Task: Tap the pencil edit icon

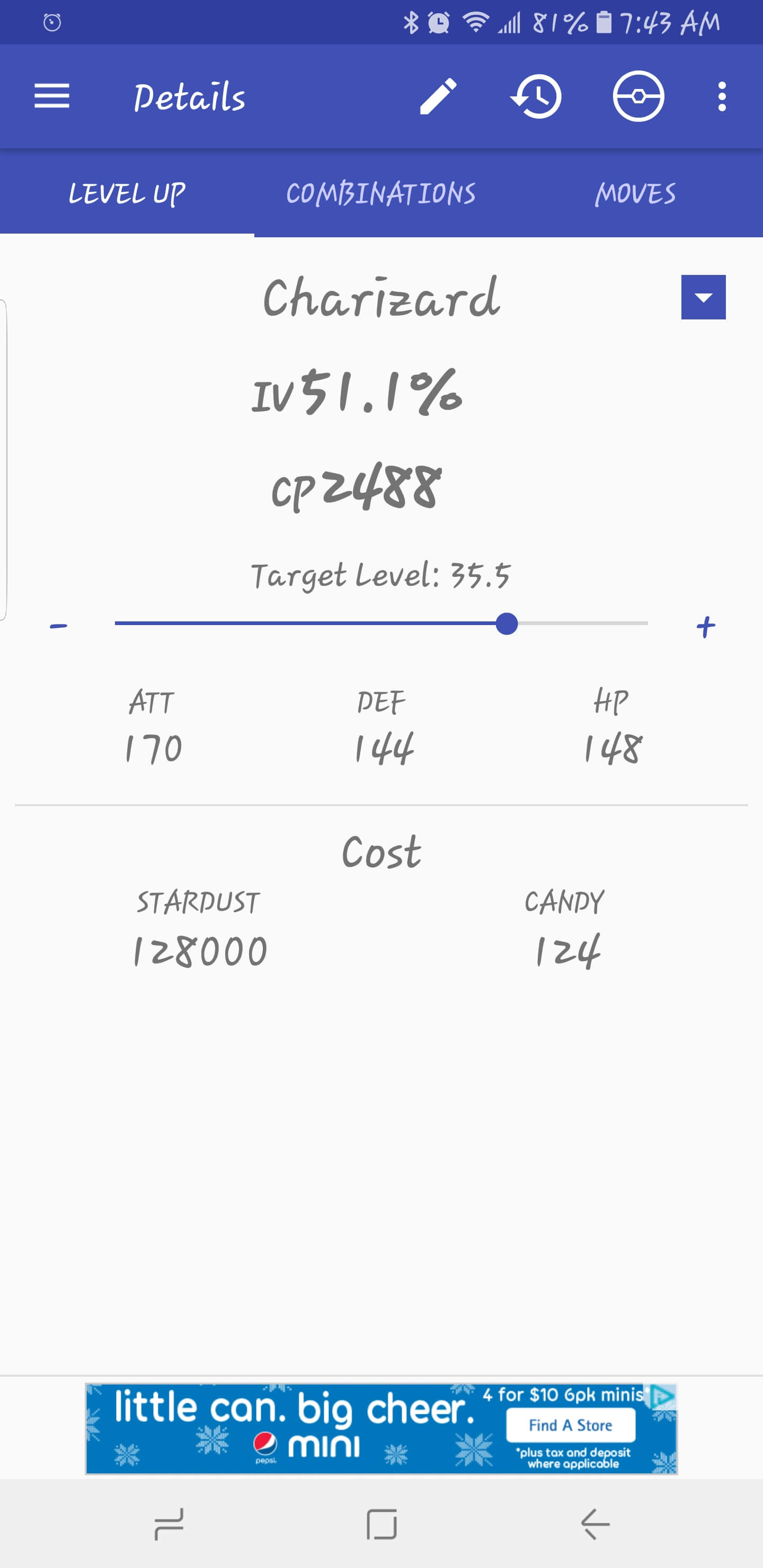Action: click(438, 96)
